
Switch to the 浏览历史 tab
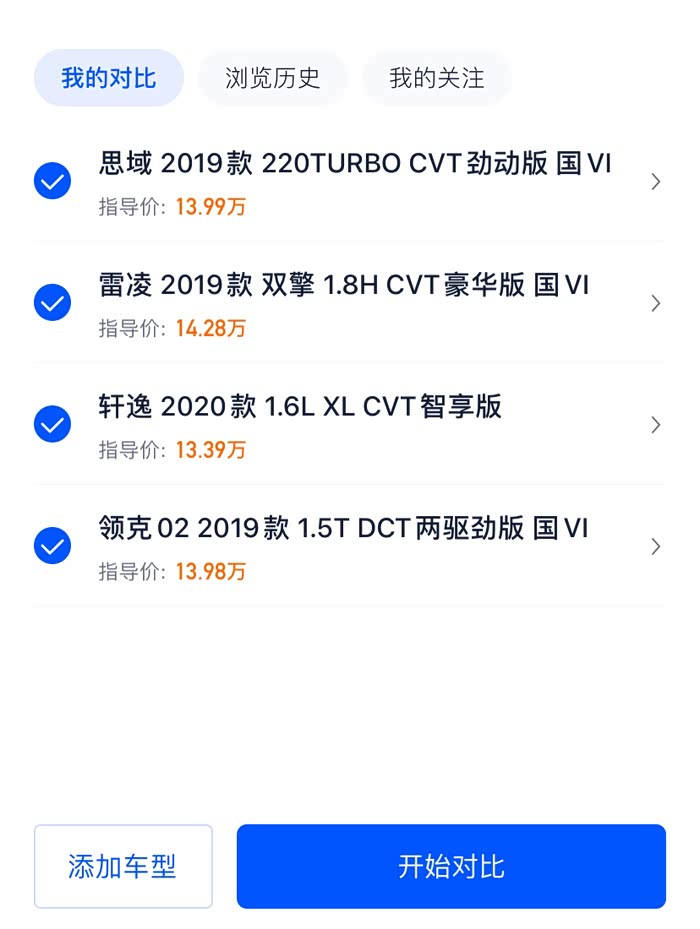[273, 78]
